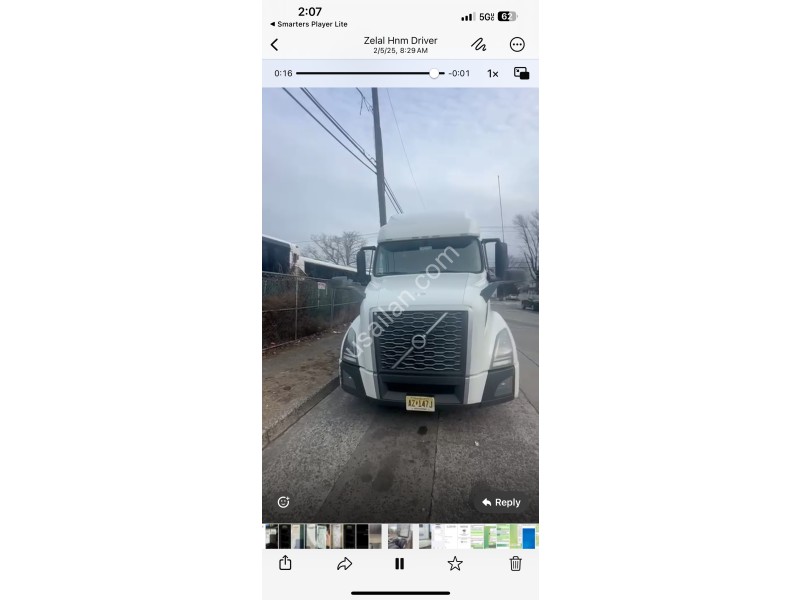Open the share sheet
800x600 pixels.
pyautogui.click(x=285, y=564)
